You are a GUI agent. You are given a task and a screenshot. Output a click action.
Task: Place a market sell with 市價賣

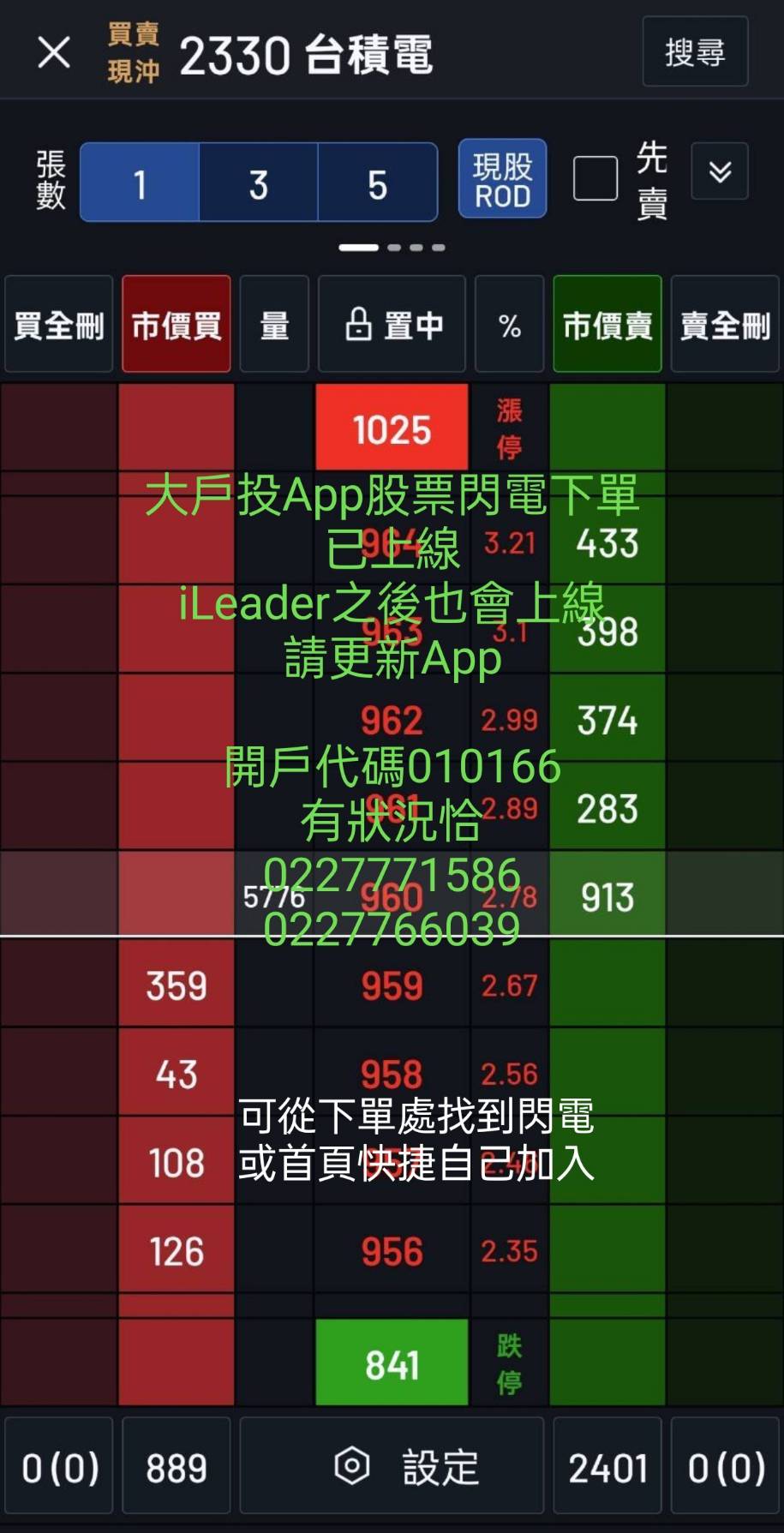[x=607, y=325]
